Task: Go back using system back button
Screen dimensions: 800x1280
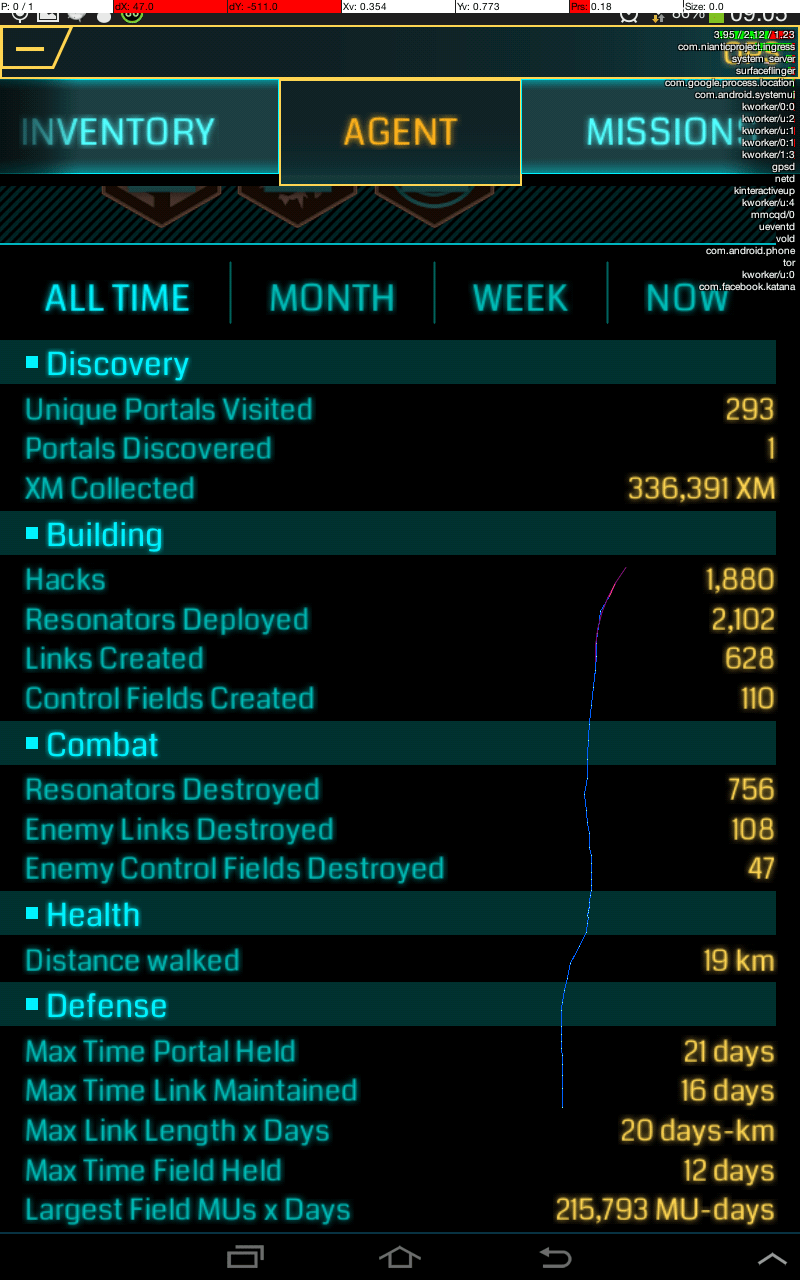Action: pos(554,1256)
